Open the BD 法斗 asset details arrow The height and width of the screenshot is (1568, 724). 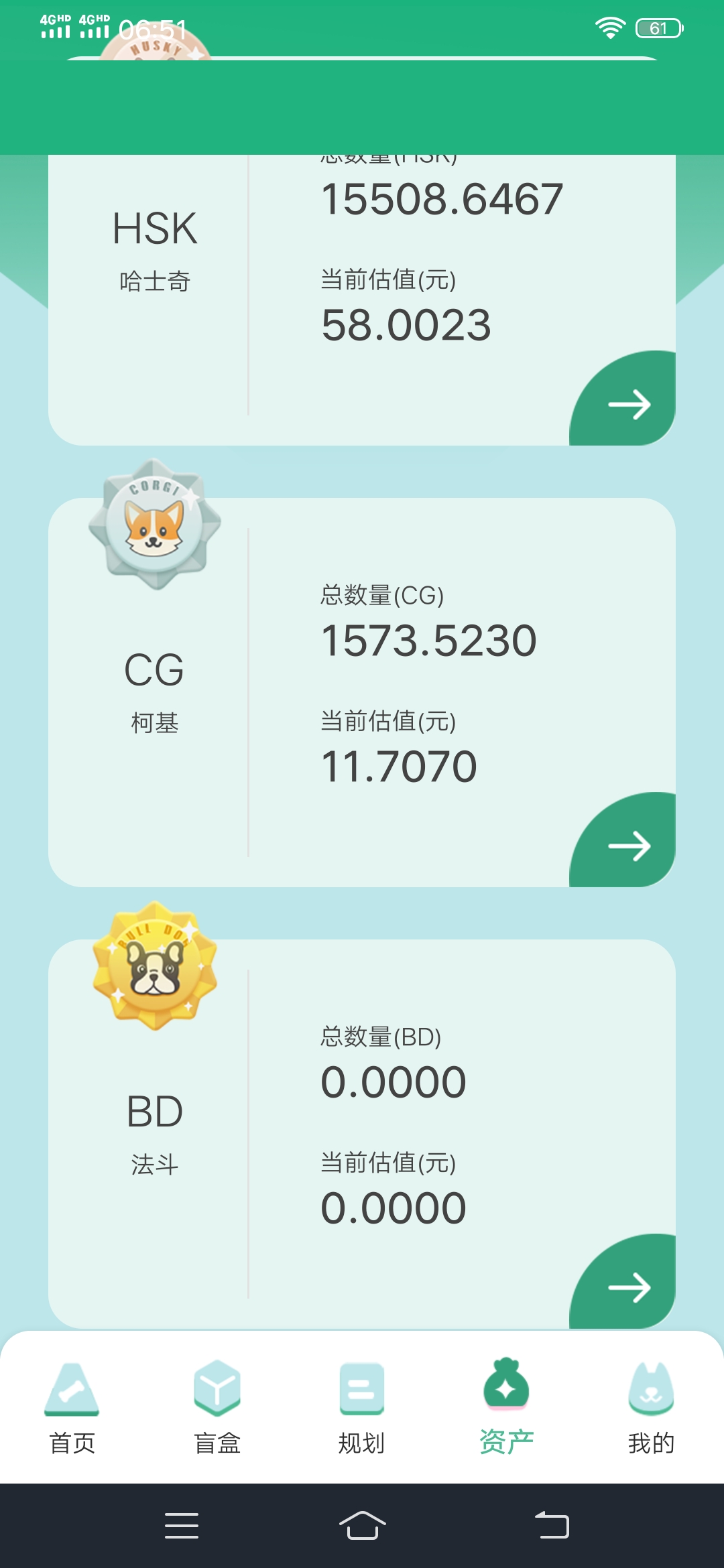coord(623,1283)
